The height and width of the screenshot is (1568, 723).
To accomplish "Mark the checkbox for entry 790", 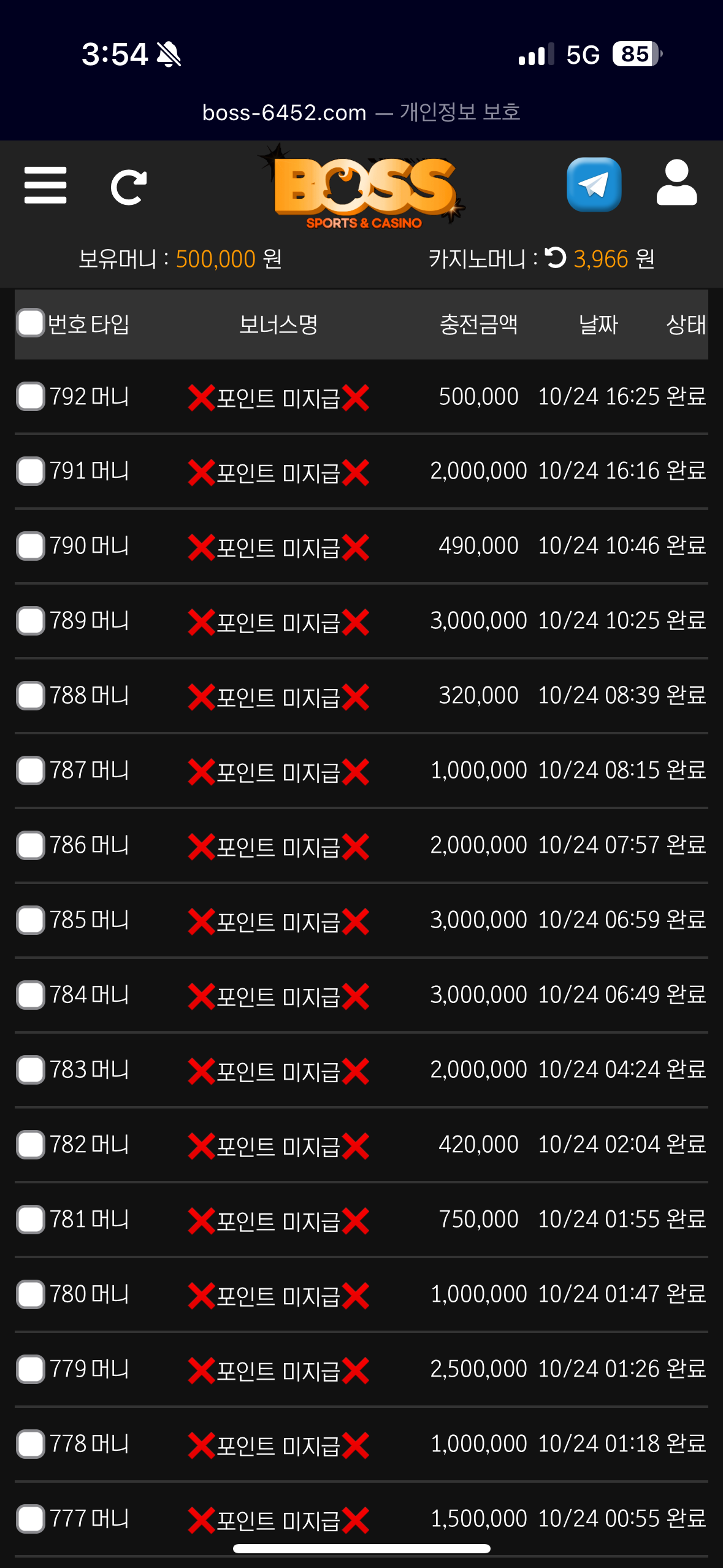I will point(31,546).
